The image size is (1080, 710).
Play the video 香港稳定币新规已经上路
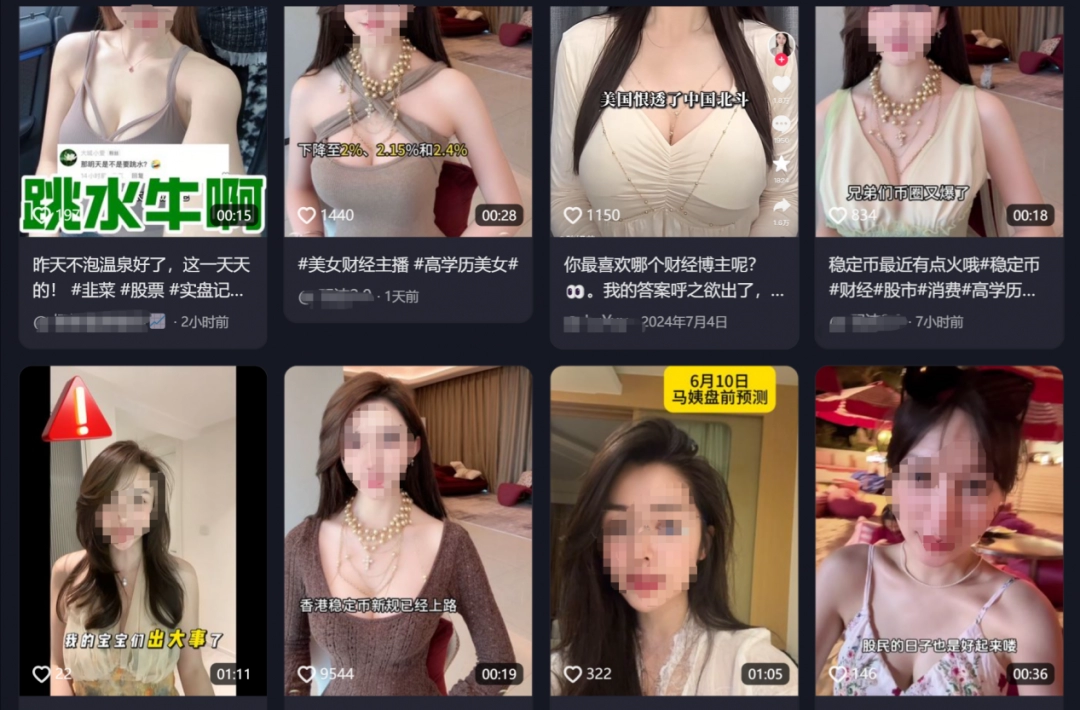tap(408, 530)
